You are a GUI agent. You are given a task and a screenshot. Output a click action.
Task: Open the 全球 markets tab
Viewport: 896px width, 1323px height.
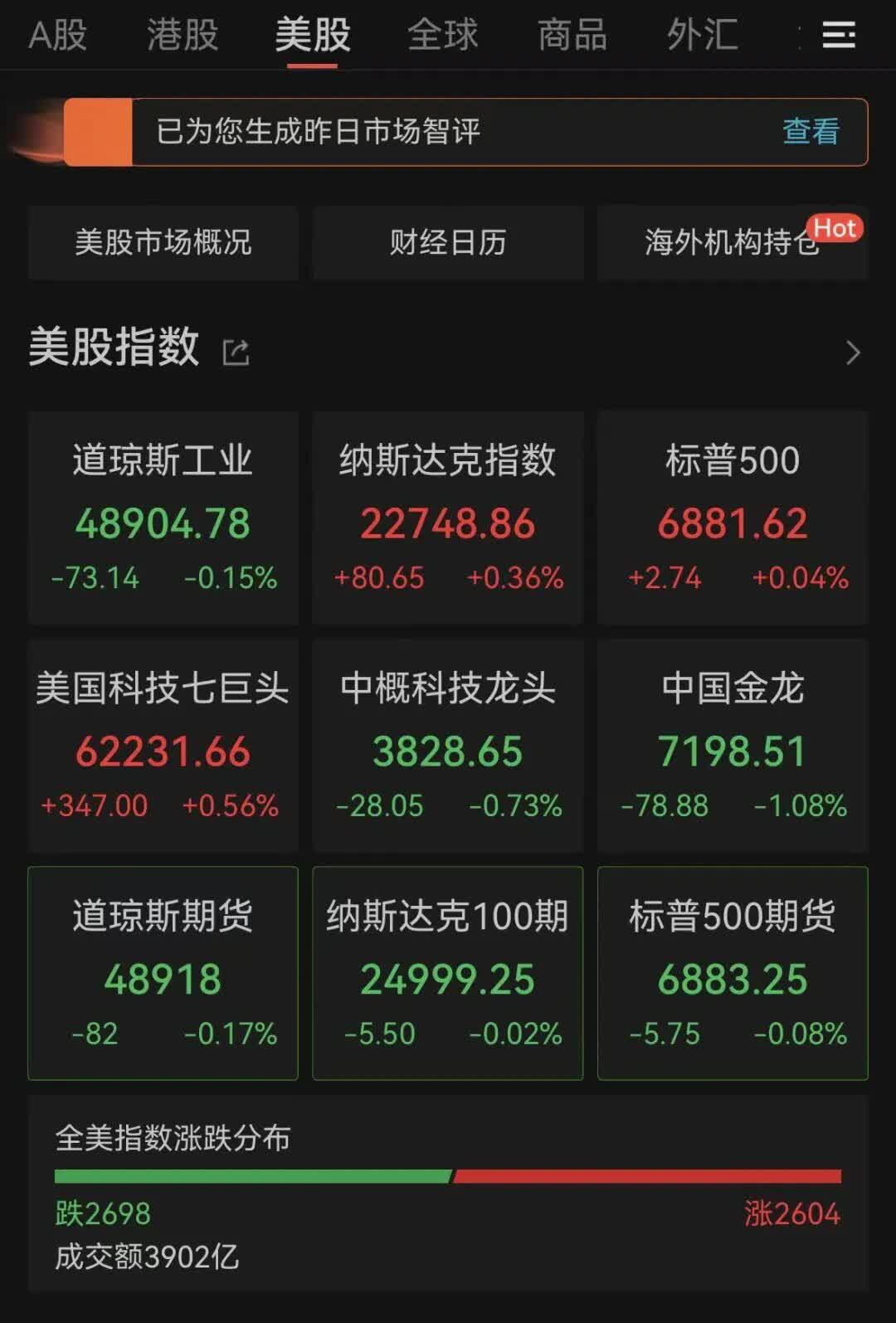click(442, 35)
